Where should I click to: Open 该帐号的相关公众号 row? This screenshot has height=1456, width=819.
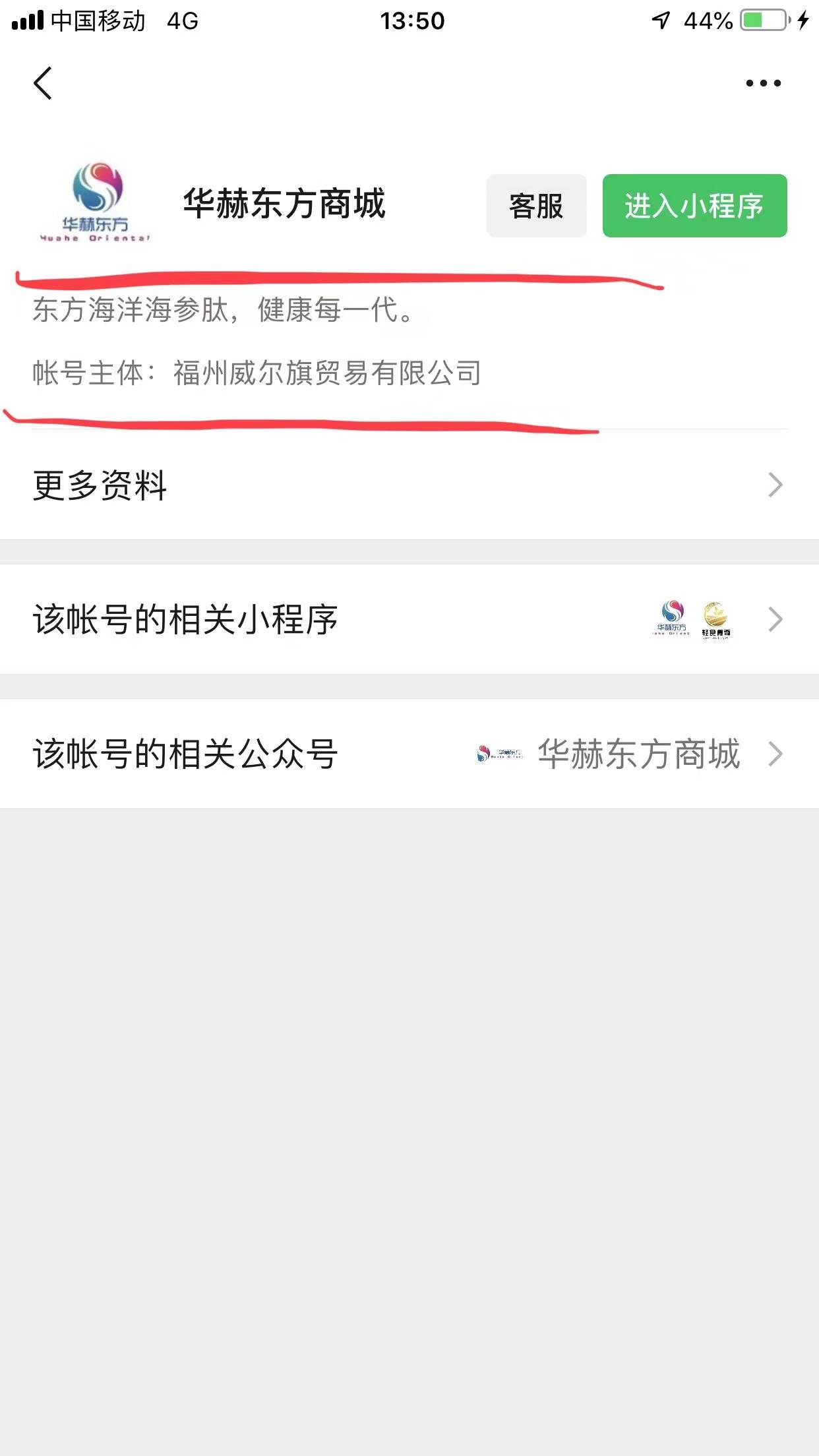[409, 754]
